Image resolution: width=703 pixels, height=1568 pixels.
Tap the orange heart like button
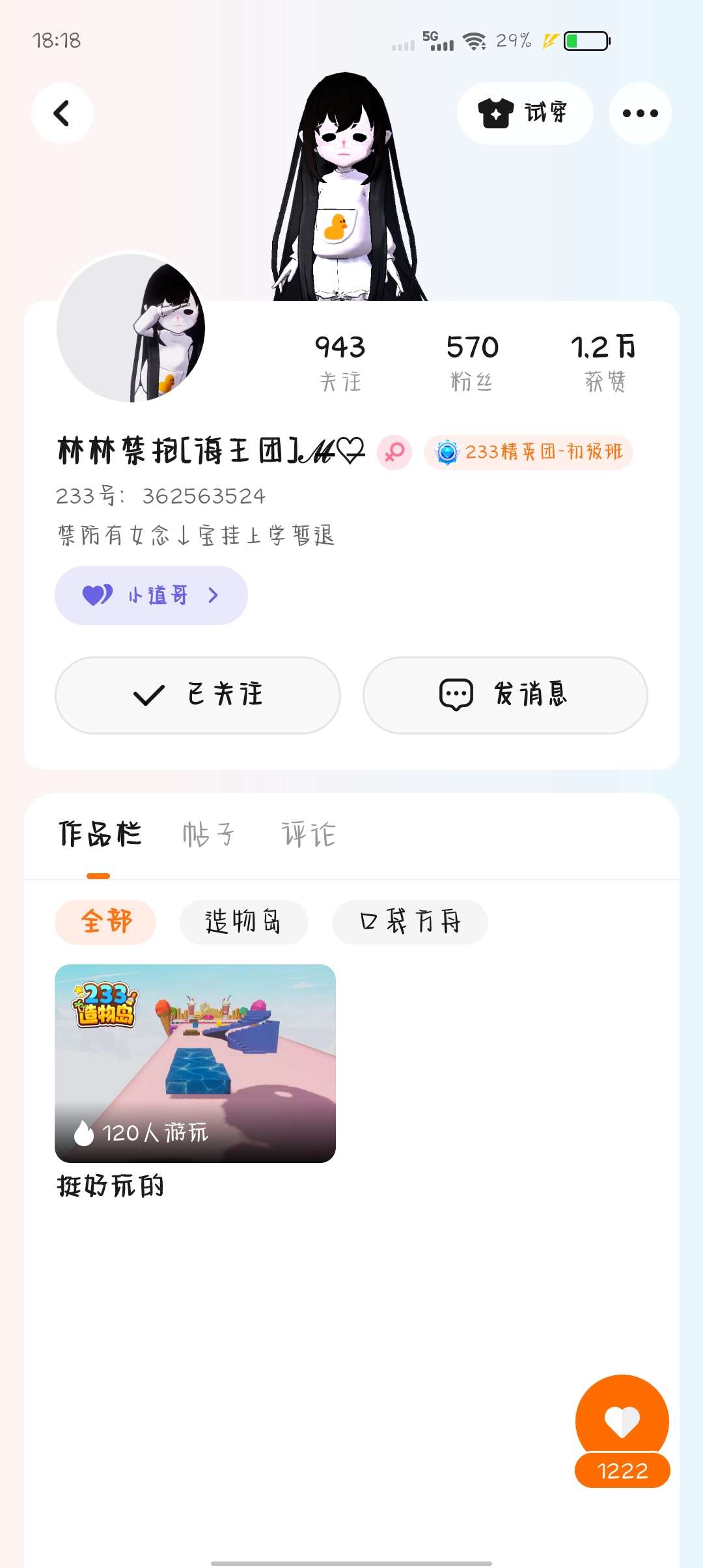point(622,1421)
